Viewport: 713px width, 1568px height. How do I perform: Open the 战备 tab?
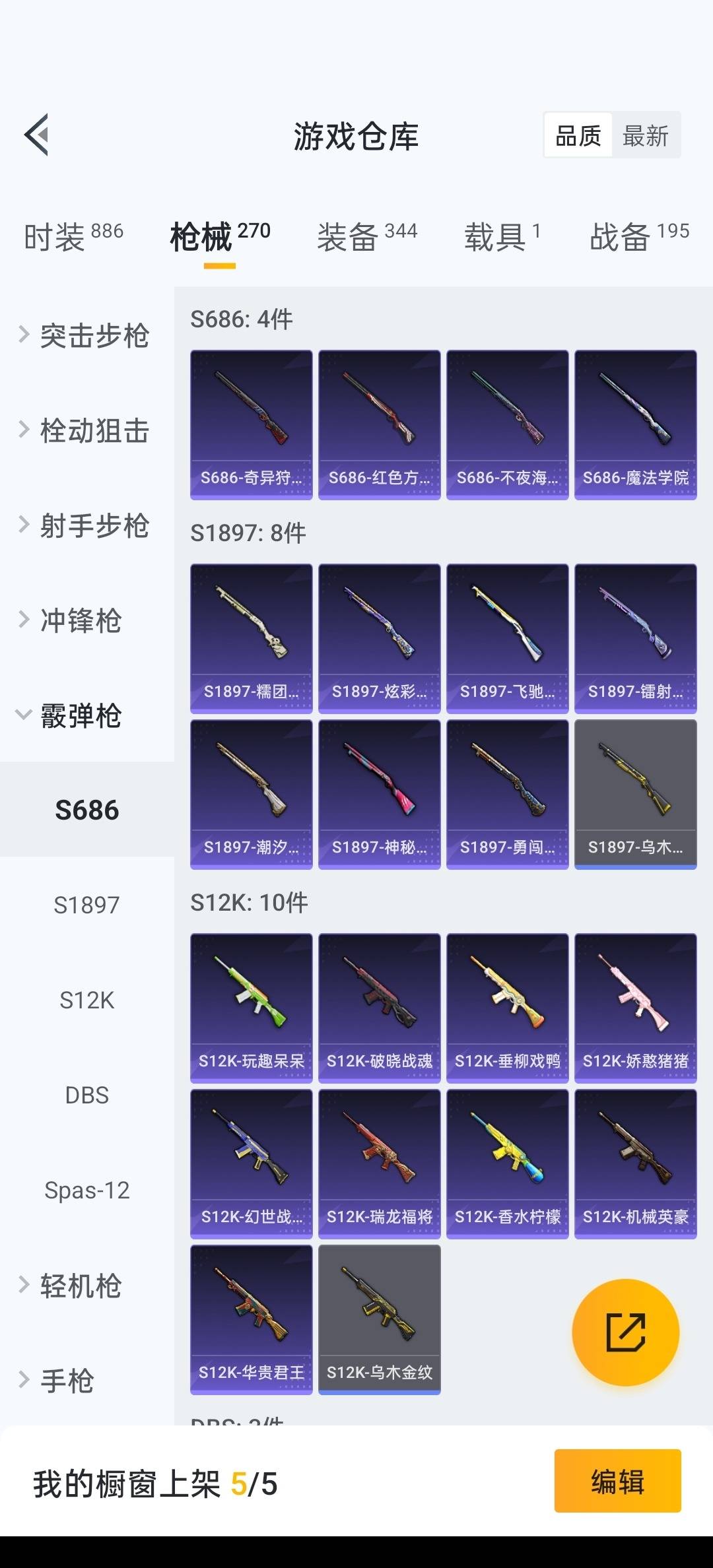639,236
